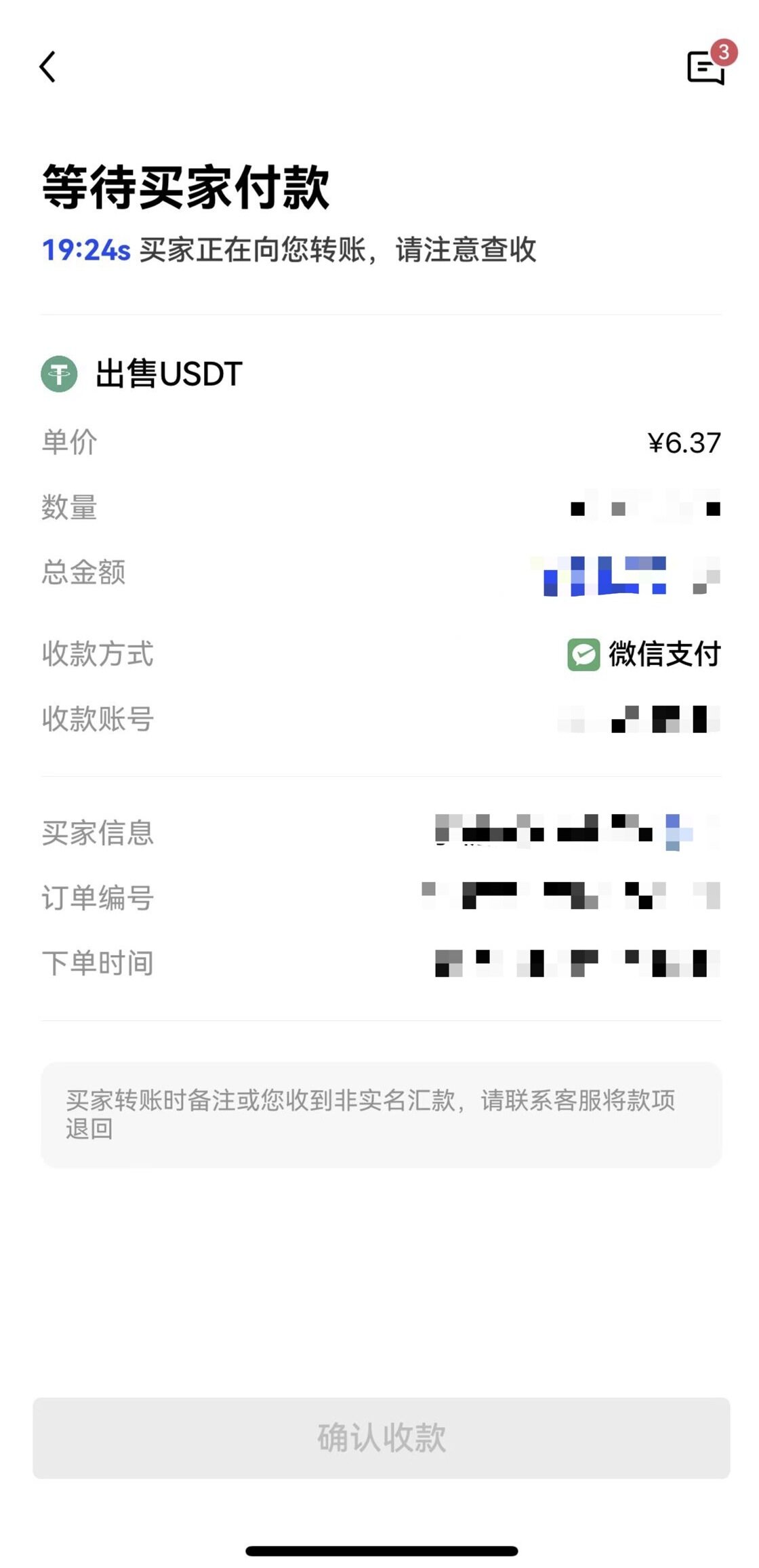Tap the 确认收款 button

pos(381,1438)
